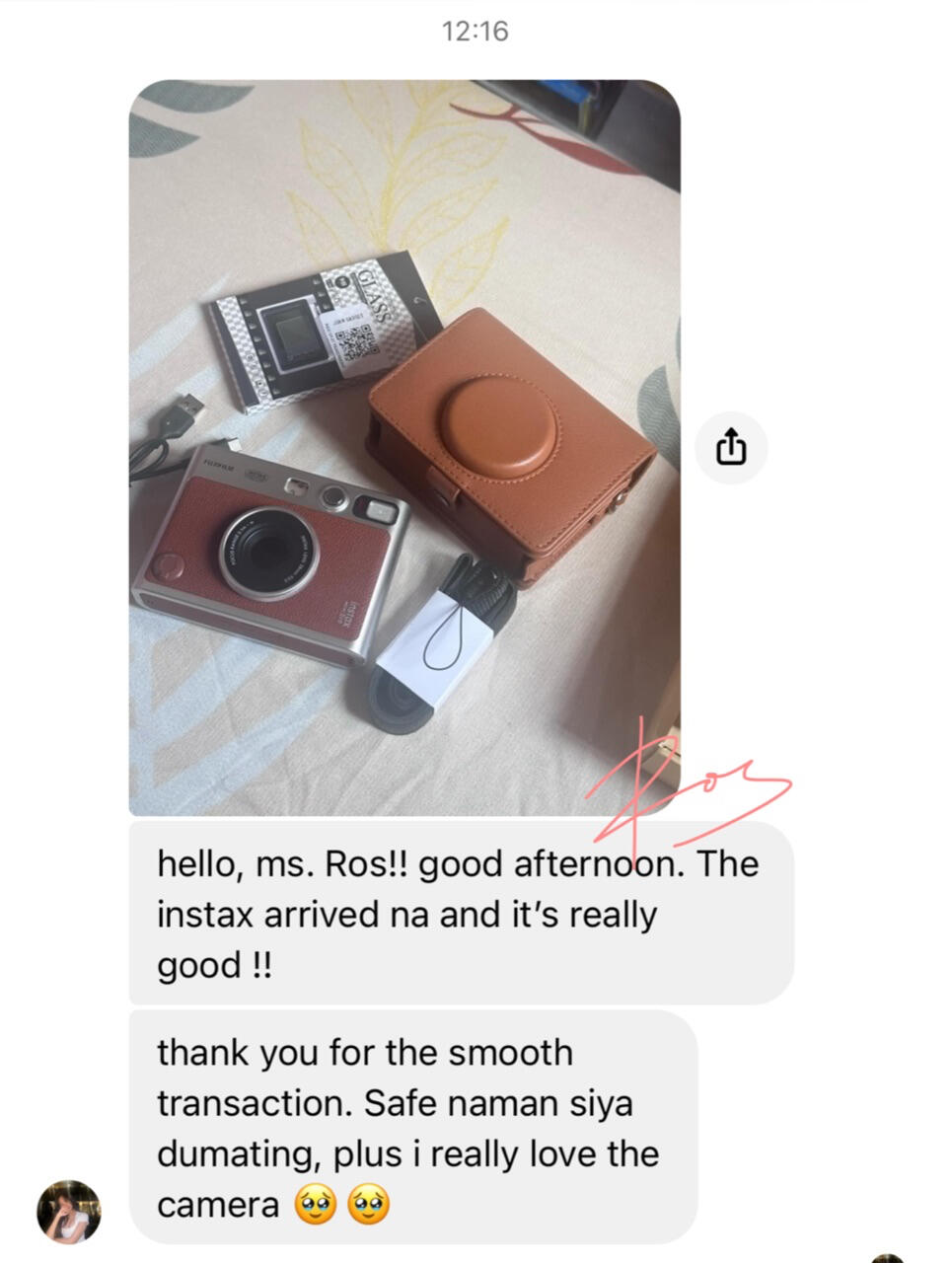Share the instax camera photo message
The height and width of the screenshot is (1263, 952).
(x=730, y=447)
